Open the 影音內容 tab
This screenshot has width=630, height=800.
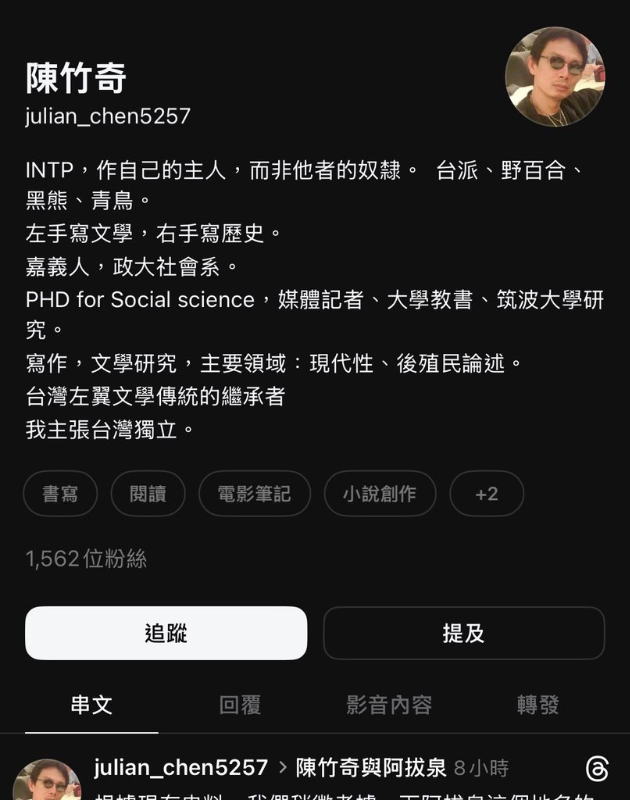click(x=389, y=705)
